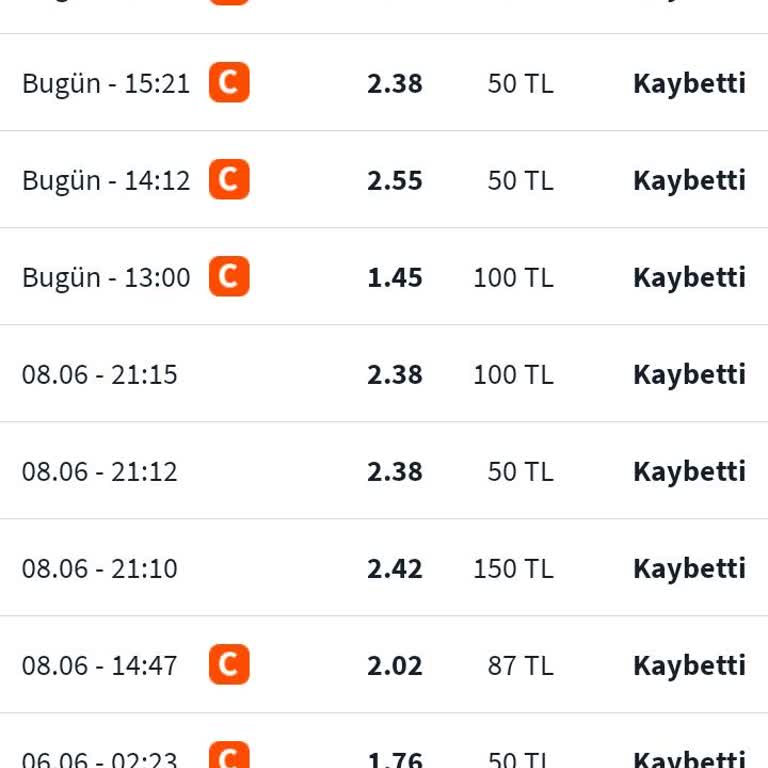Open the 08.06 - 21:15 bet row
768x768 pixels.
[384, 374]
